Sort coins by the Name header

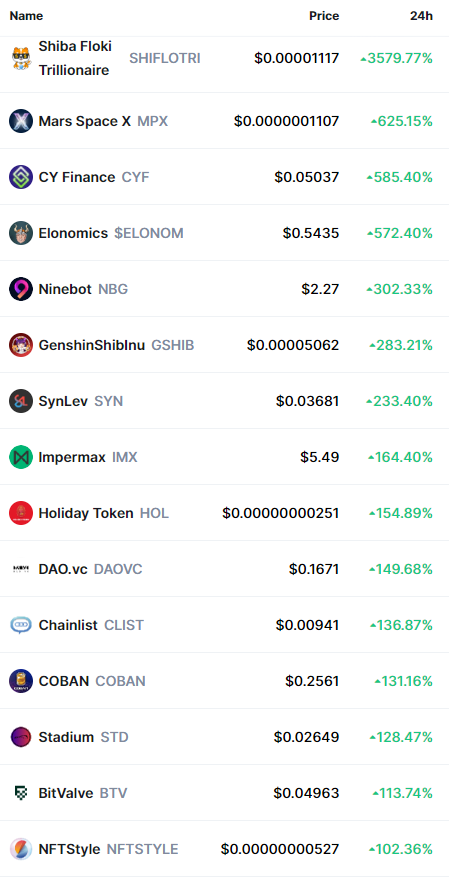point(26,16)
